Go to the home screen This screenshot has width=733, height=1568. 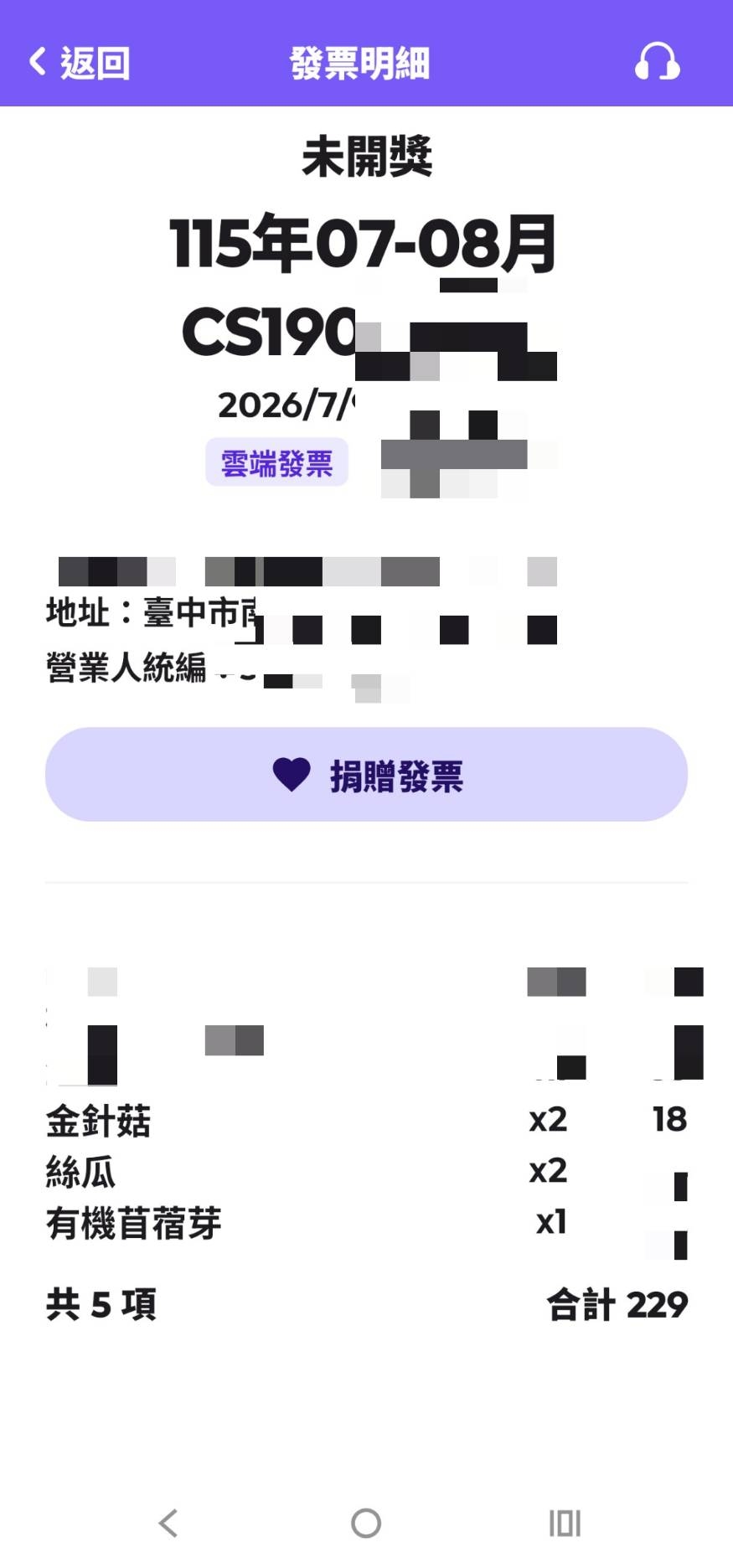366,1523
